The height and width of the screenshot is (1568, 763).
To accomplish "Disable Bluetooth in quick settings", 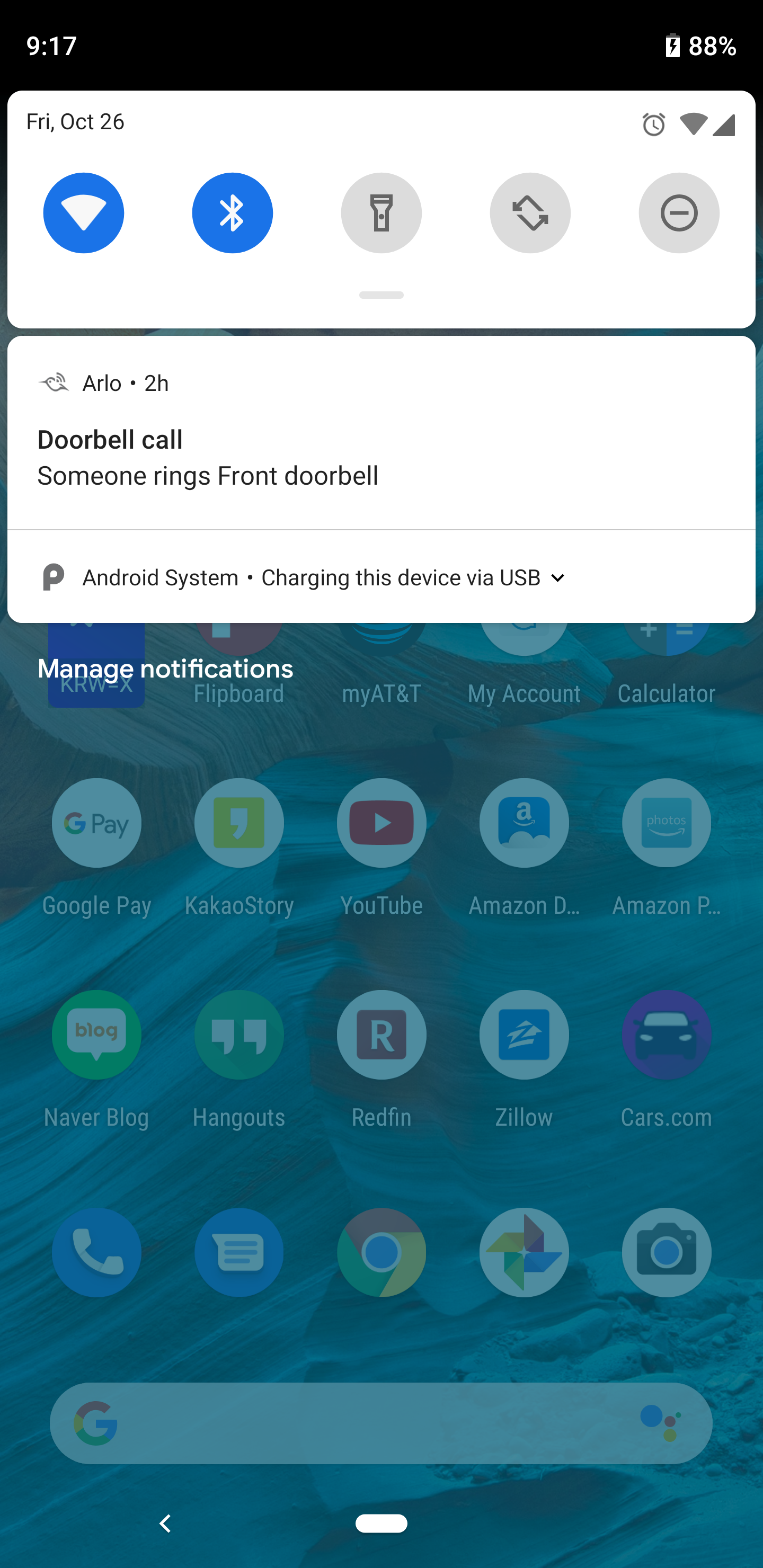I will tap(232, 212).
